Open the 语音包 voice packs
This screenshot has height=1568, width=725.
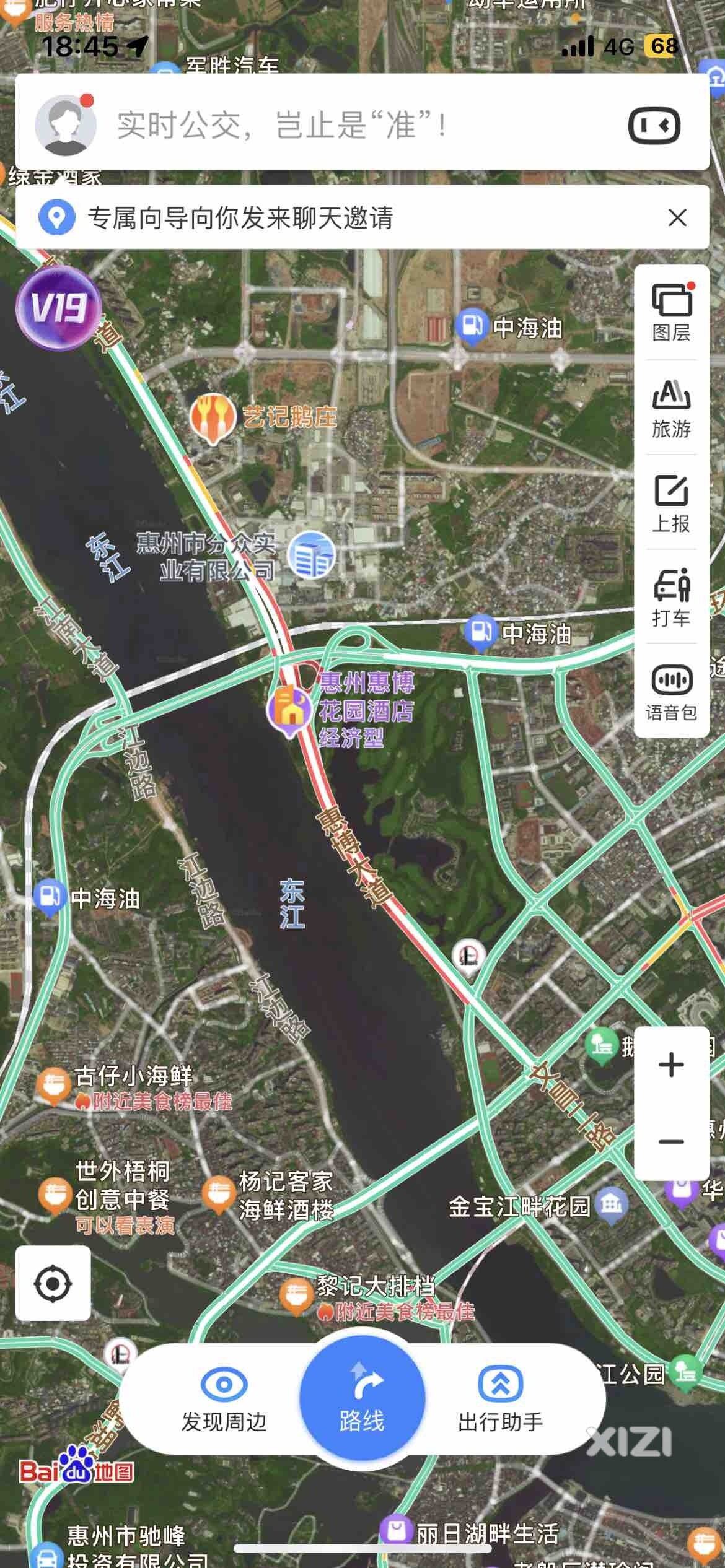pyautogui.click(x=671, y=692)
